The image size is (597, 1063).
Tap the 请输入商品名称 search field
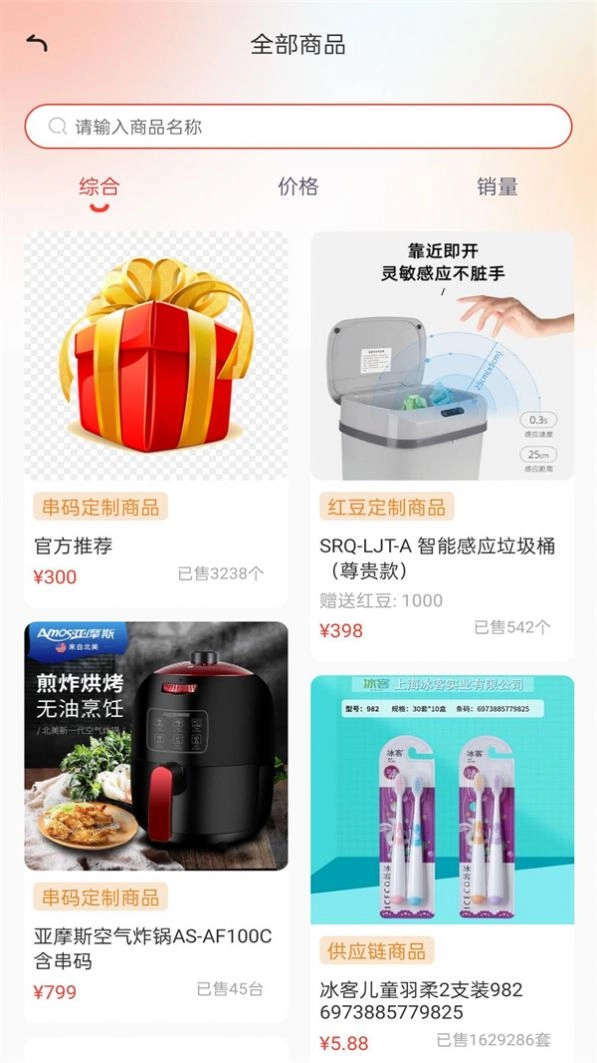pos(298,126)
